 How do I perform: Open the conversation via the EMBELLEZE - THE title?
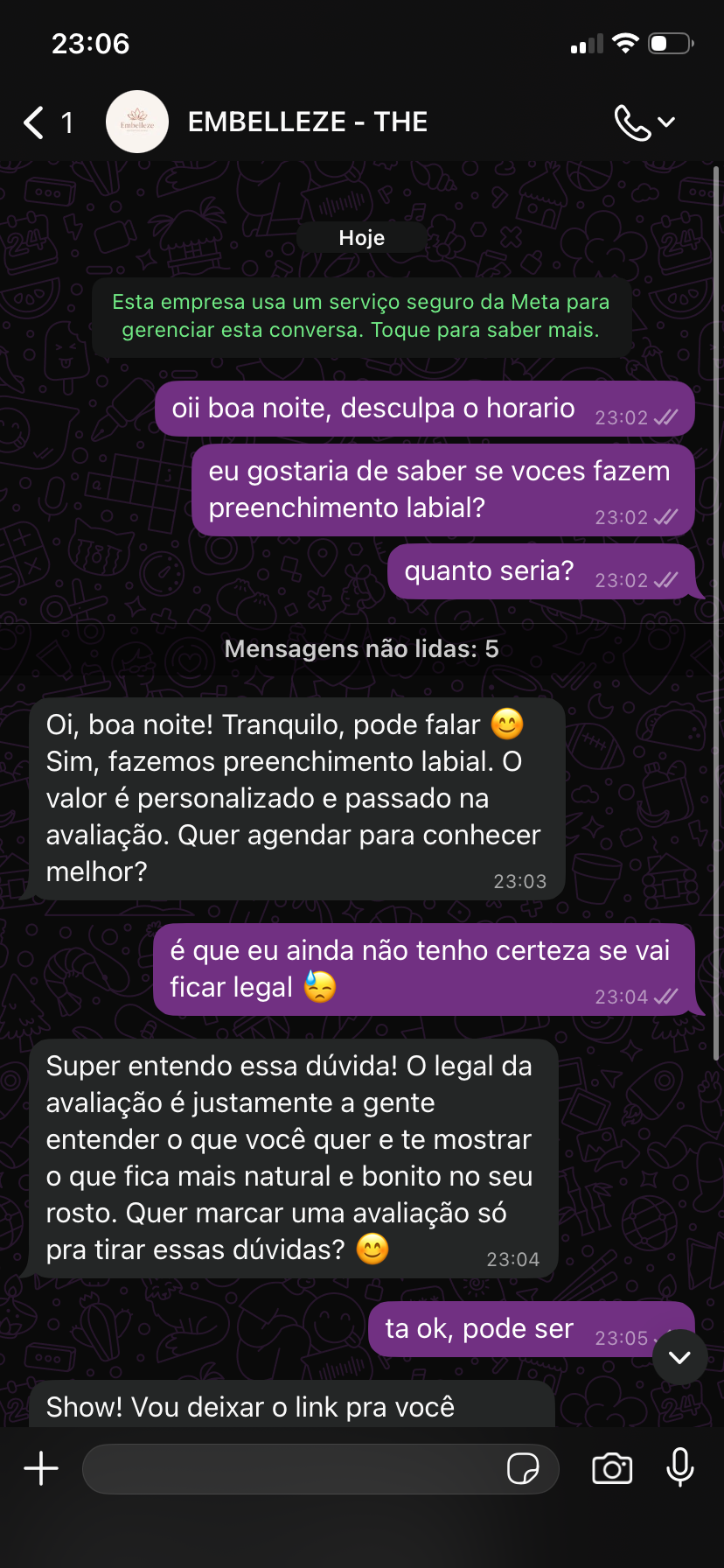(x=308, y=122)
